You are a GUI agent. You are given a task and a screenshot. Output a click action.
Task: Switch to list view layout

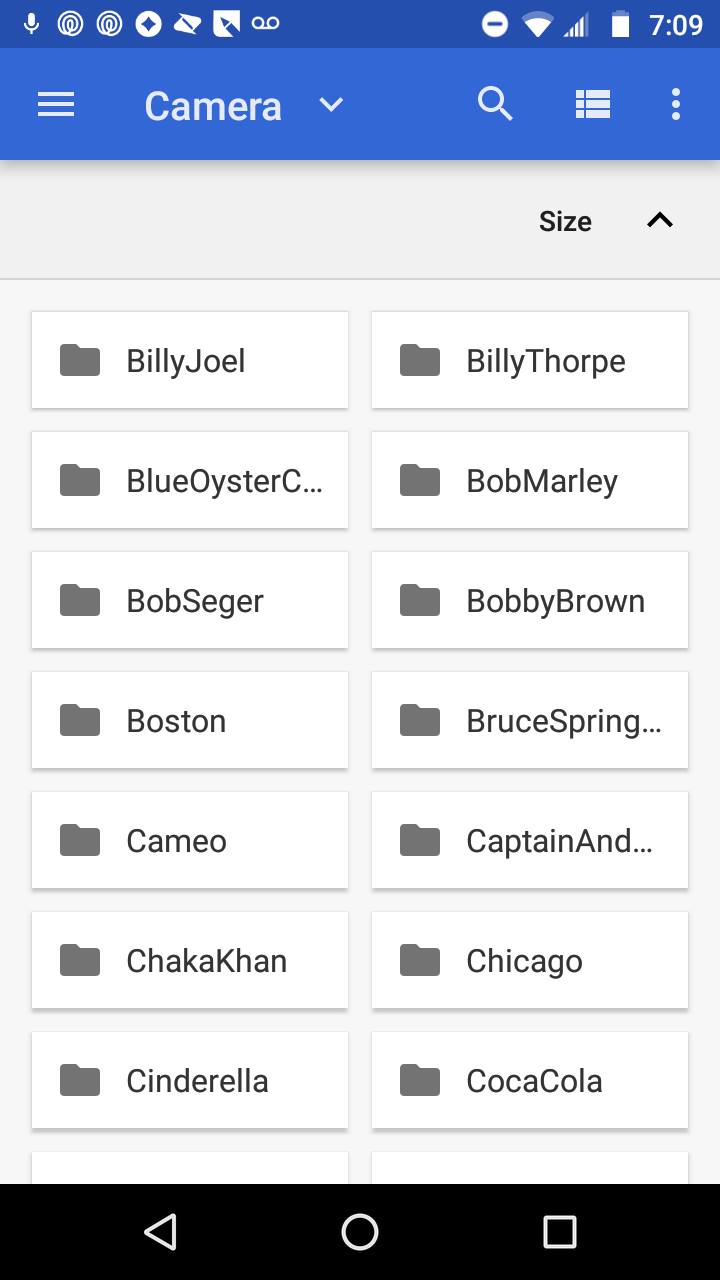593,105
